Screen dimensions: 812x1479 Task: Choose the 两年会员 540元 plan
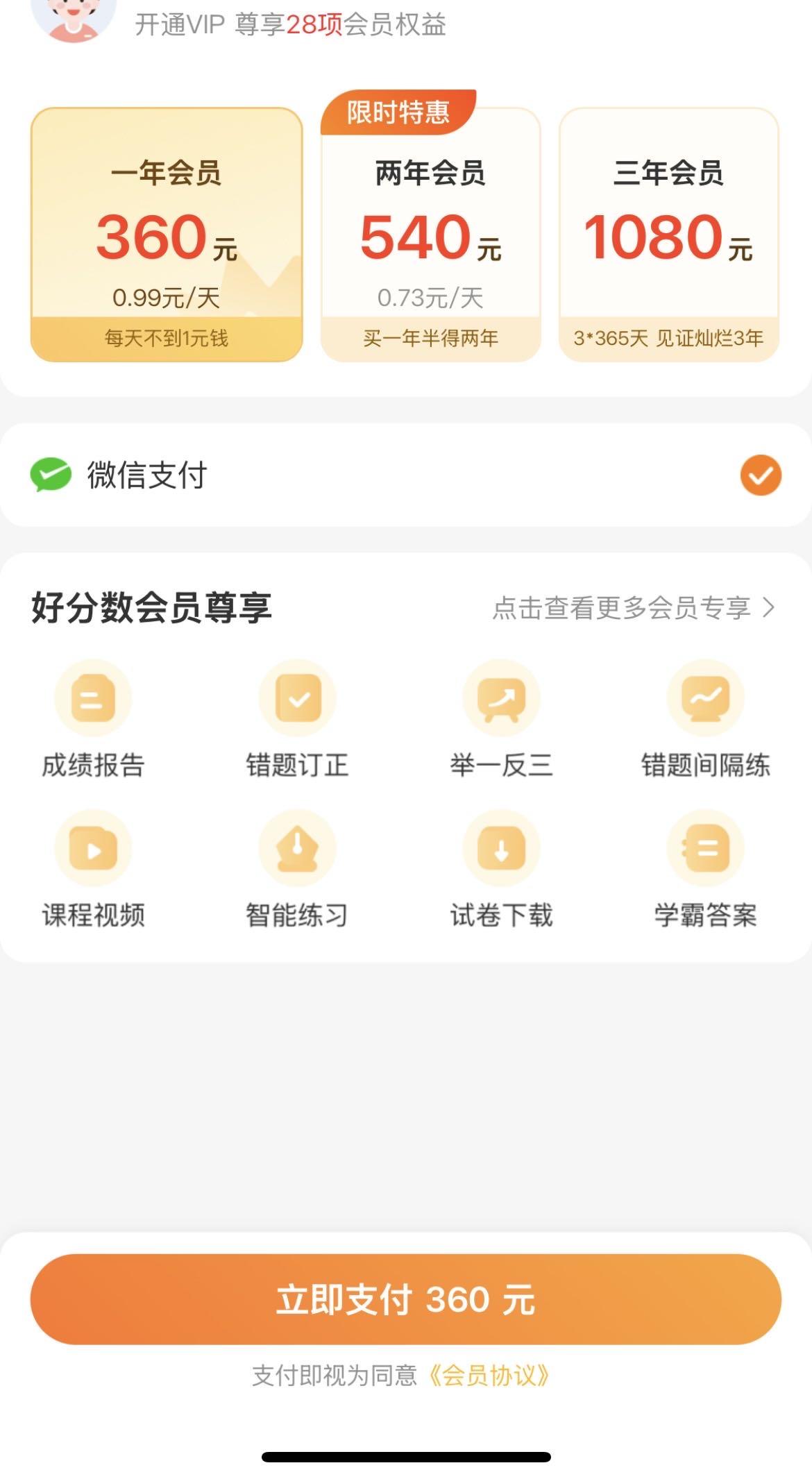430,236
